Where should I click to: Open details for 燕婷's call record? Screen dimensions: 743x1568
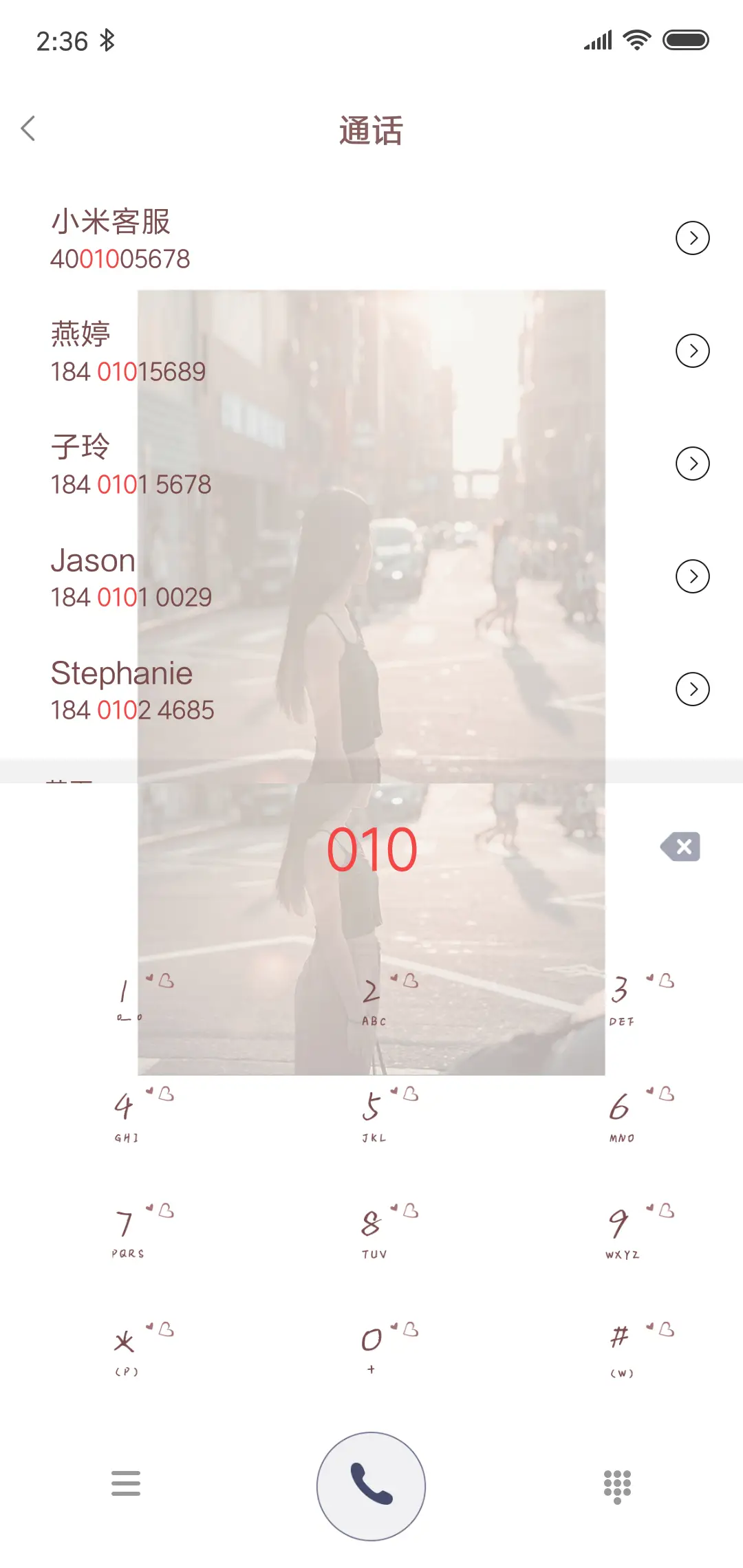[692, 350]
